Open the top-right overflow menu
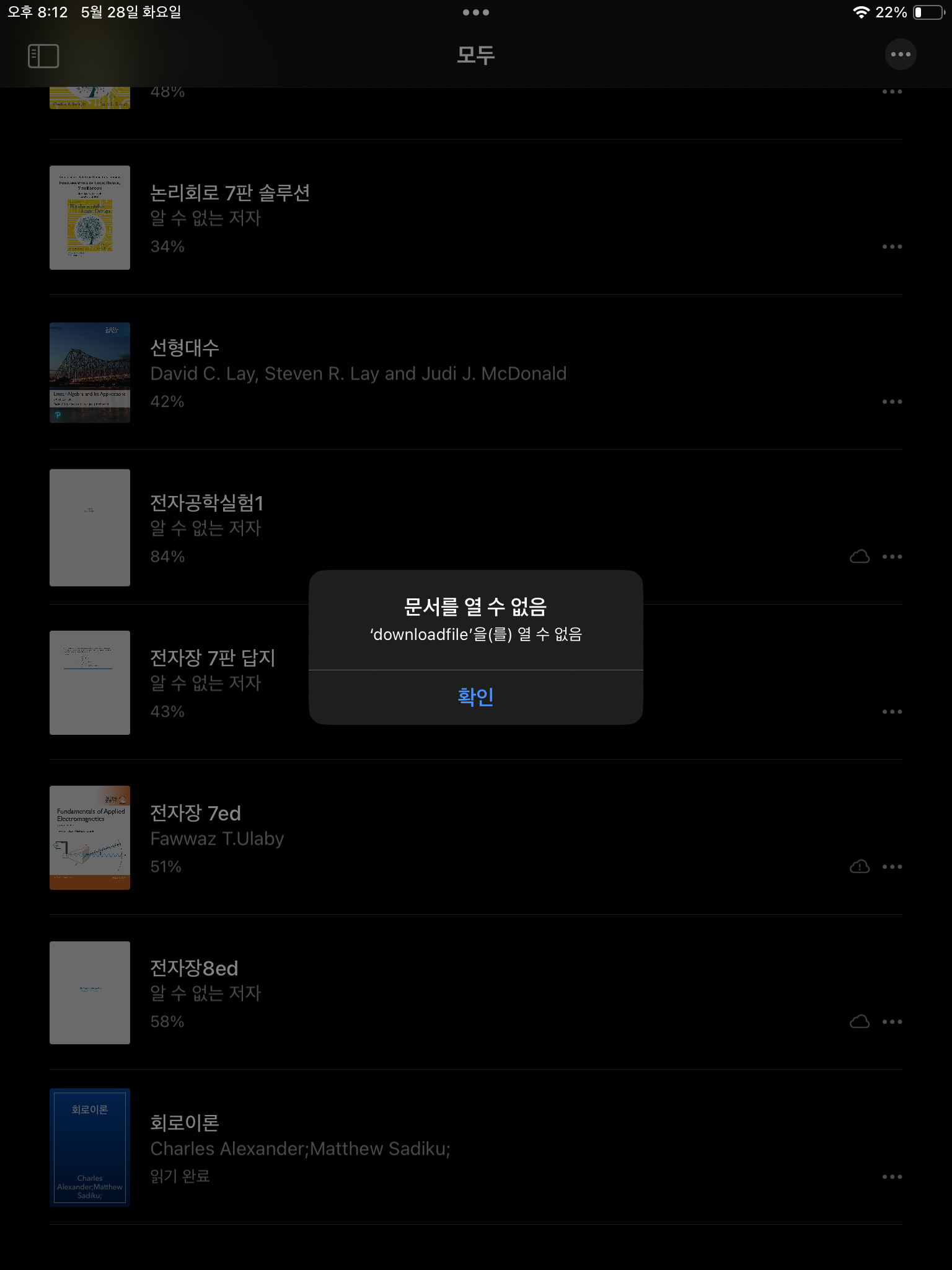 900,55
